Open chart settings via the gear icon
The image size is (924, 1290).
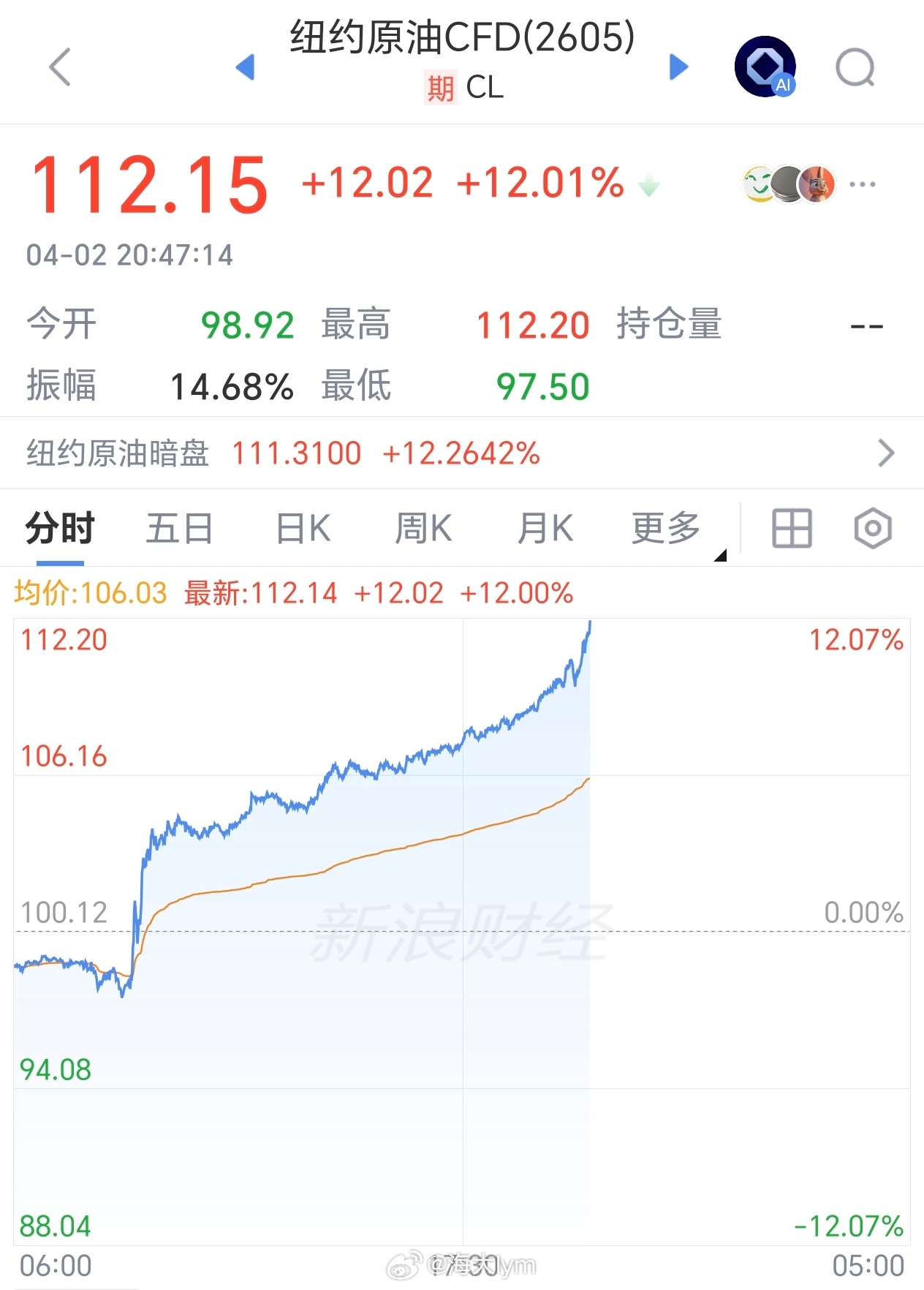click(x=871, y=528)
